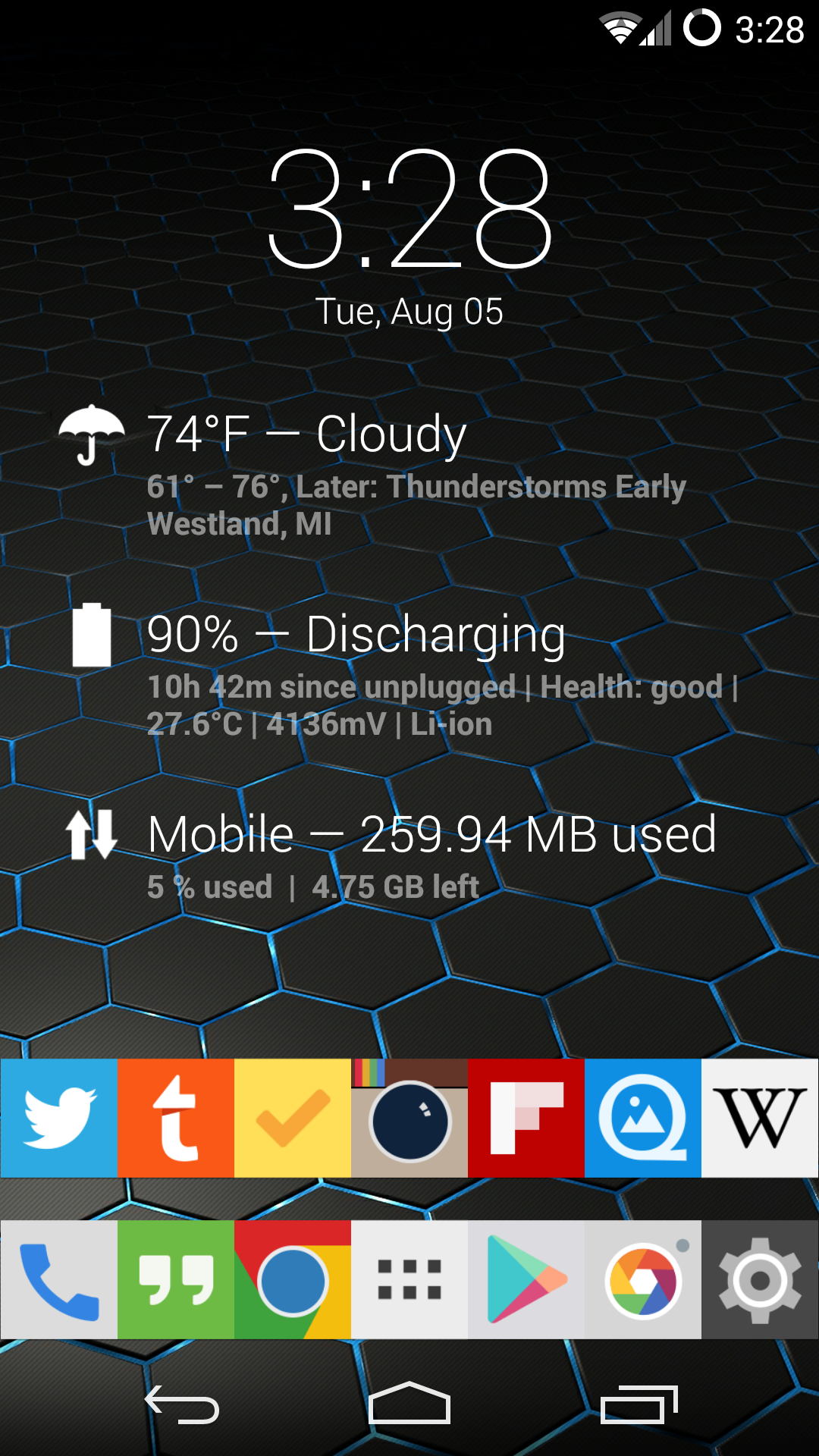Open the Chrome browser
Screen dimensions: 819x1456
click(x=293, y=1280)
